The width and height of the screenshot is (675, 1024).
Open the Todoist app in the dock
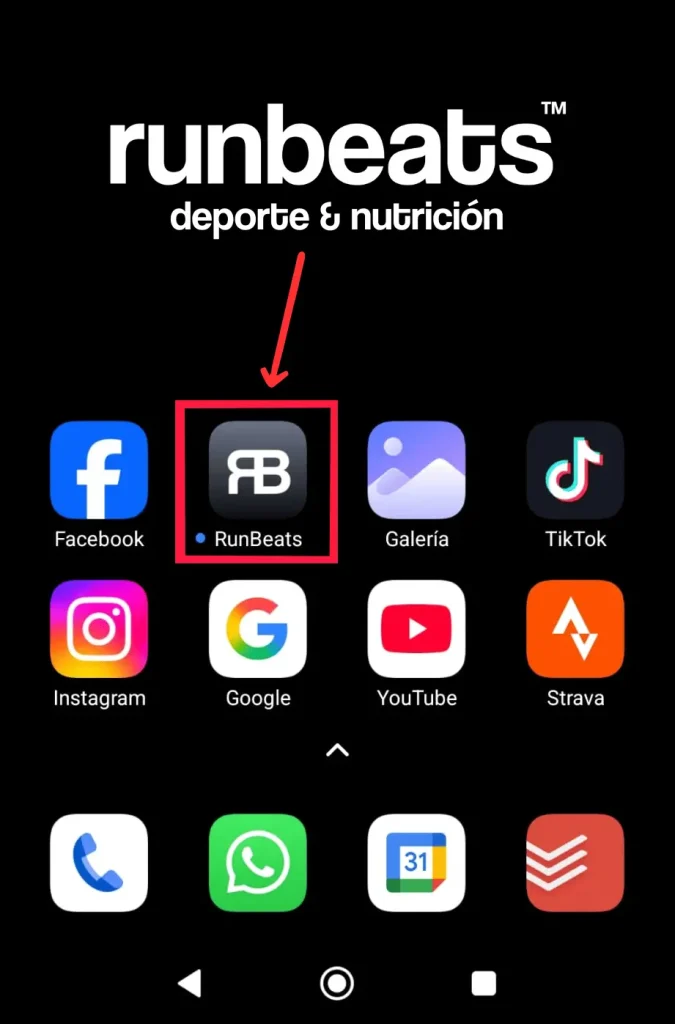pos(575,863)
